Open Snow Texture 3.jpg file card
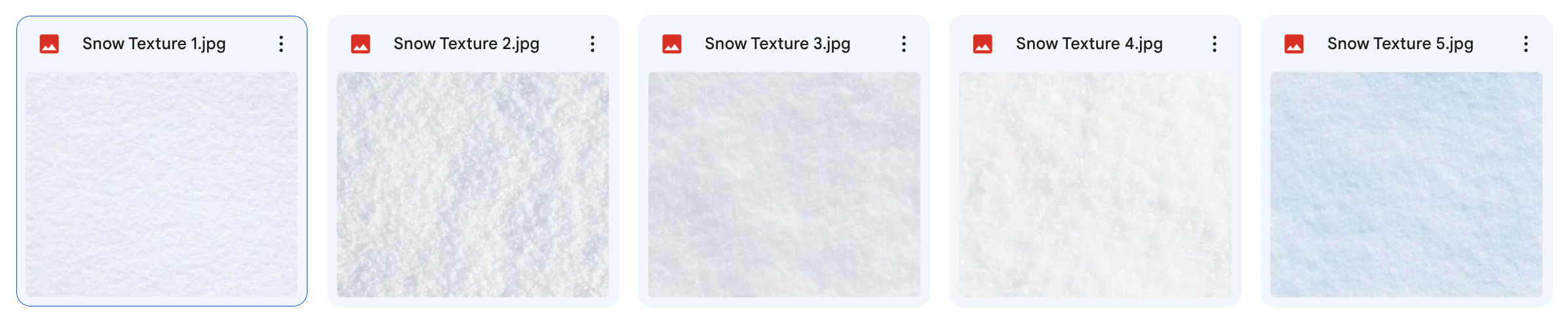Screen dimensions: 1568x313 point(784,184)
